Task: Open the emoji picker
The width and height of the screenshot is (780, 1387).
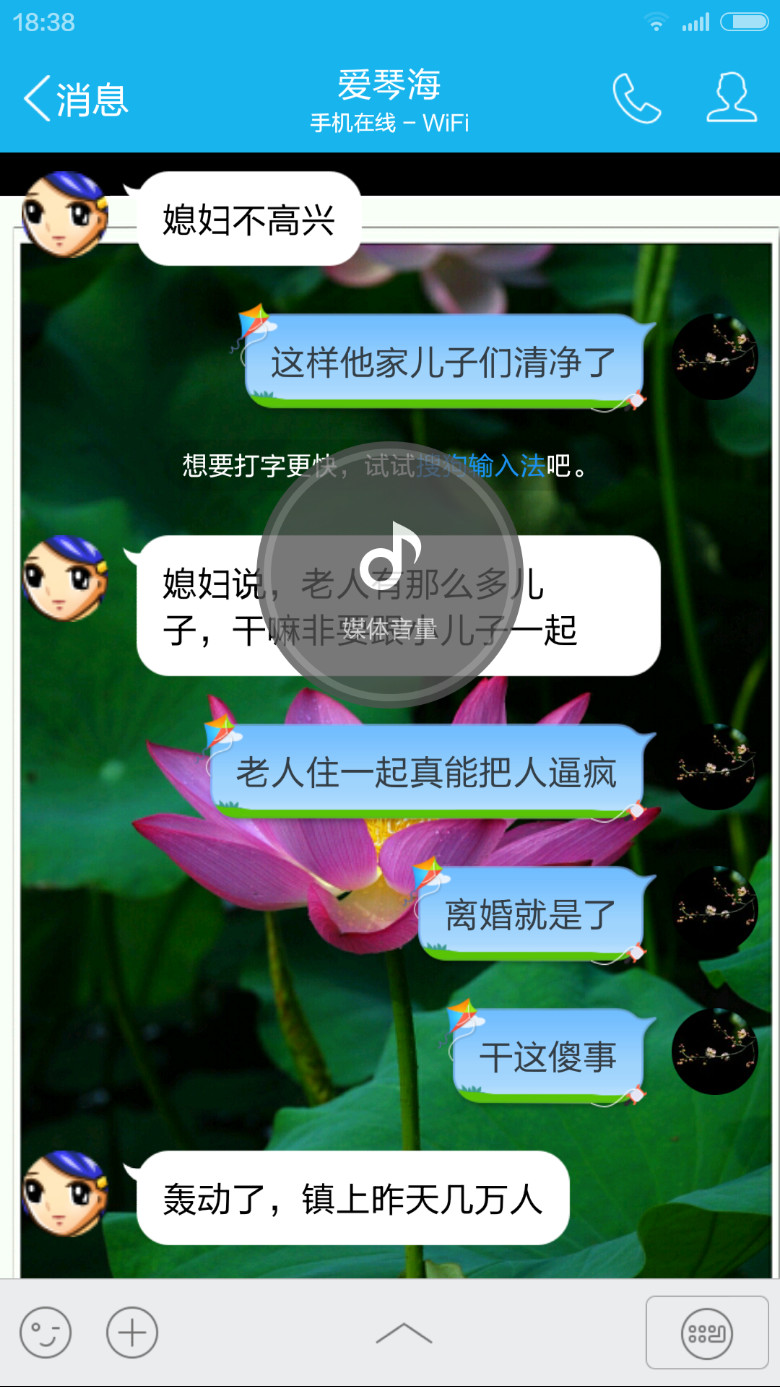Action: [x=46, y=1332]
